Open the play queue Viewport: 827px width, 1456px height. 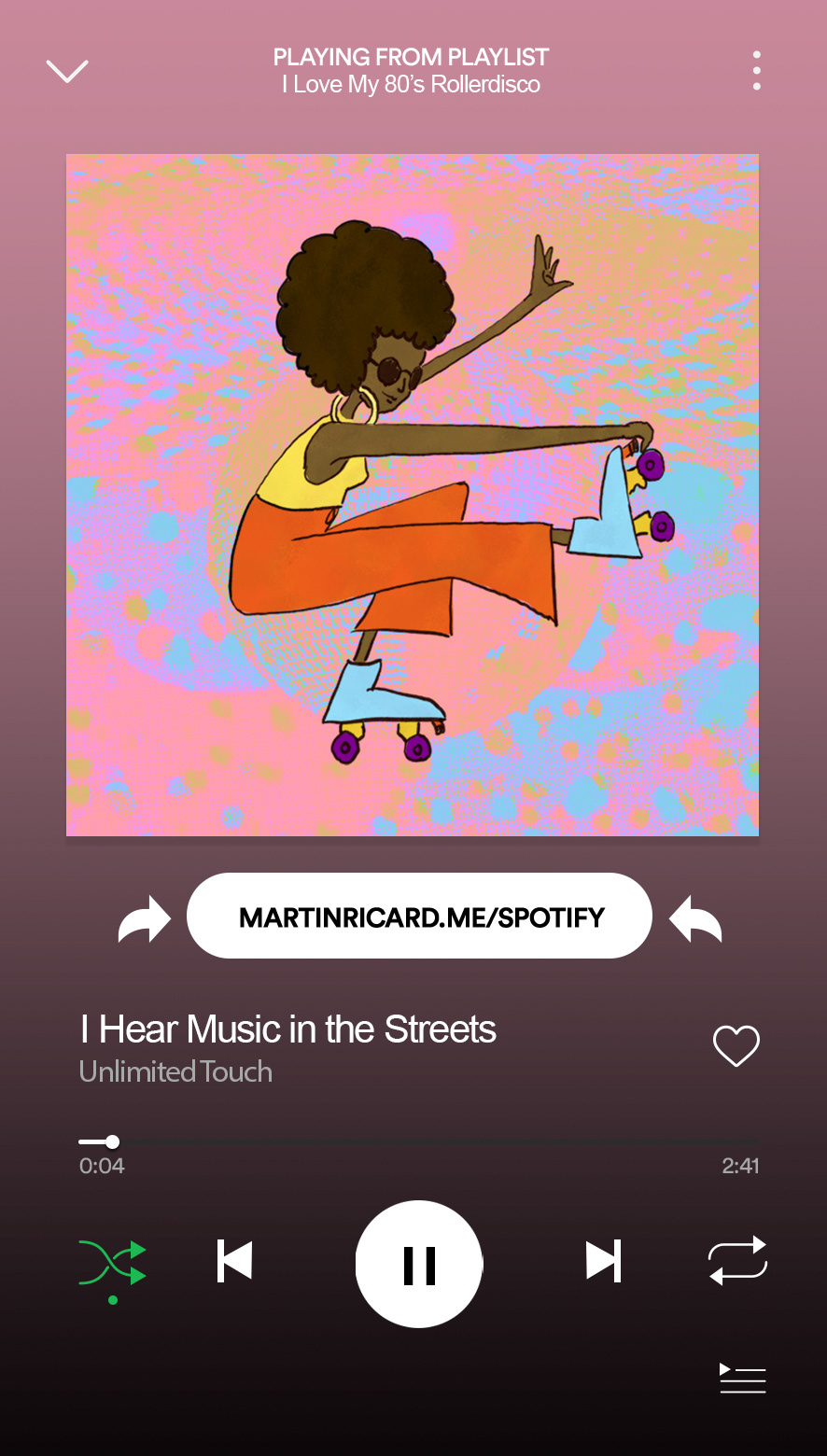pos(743,1379)
